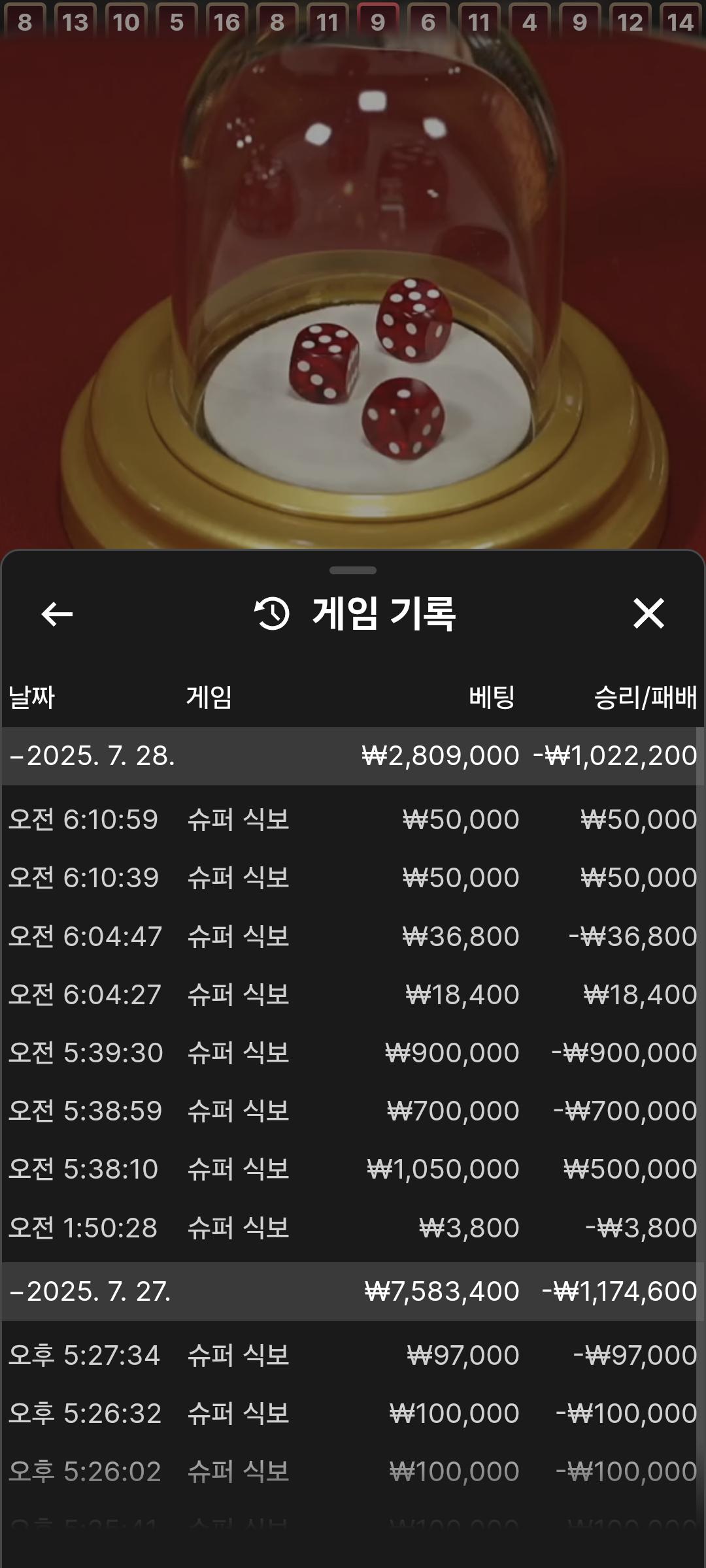
Task: Open the 오전 5:39:30 ₩900,000 bet record
Action: point(352,1053)
